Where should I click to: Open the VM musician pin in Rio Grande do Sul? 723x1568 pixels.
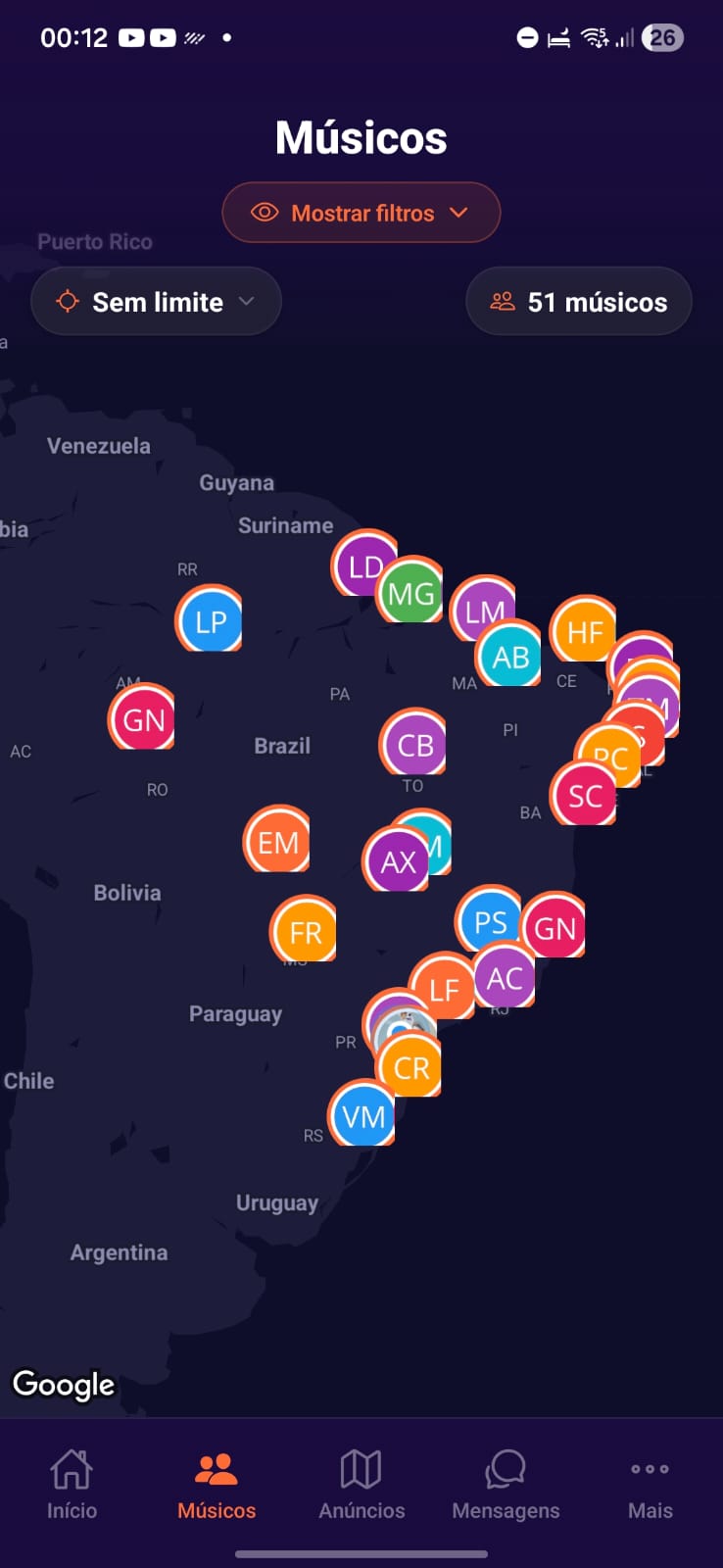point(362,1116)
